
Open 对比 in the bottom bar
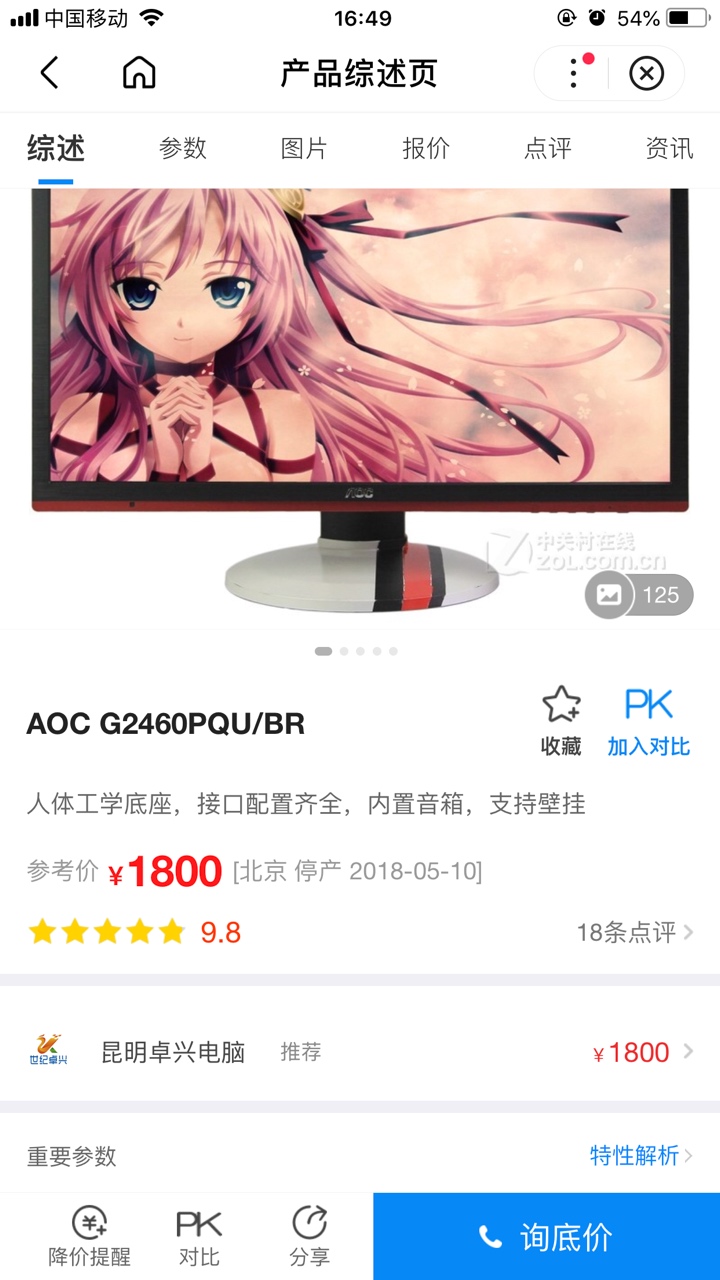click(x=199, y=1236)
